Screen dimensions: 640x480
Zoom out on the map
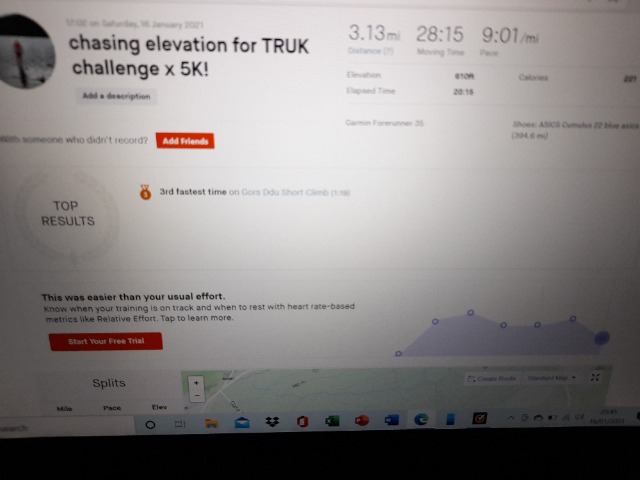tap(196, 395)
